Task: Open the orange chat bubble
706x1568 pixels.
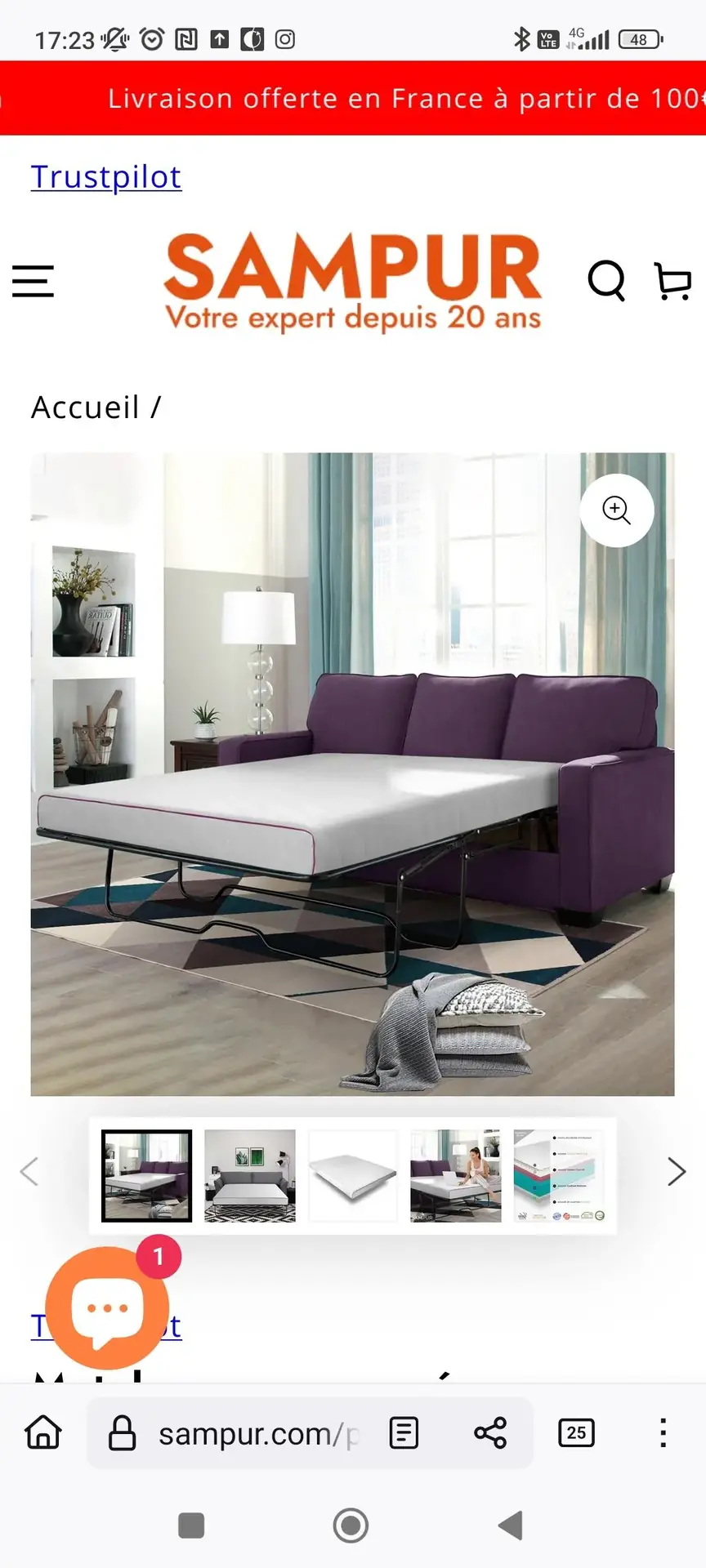Action: (107, 1307)
